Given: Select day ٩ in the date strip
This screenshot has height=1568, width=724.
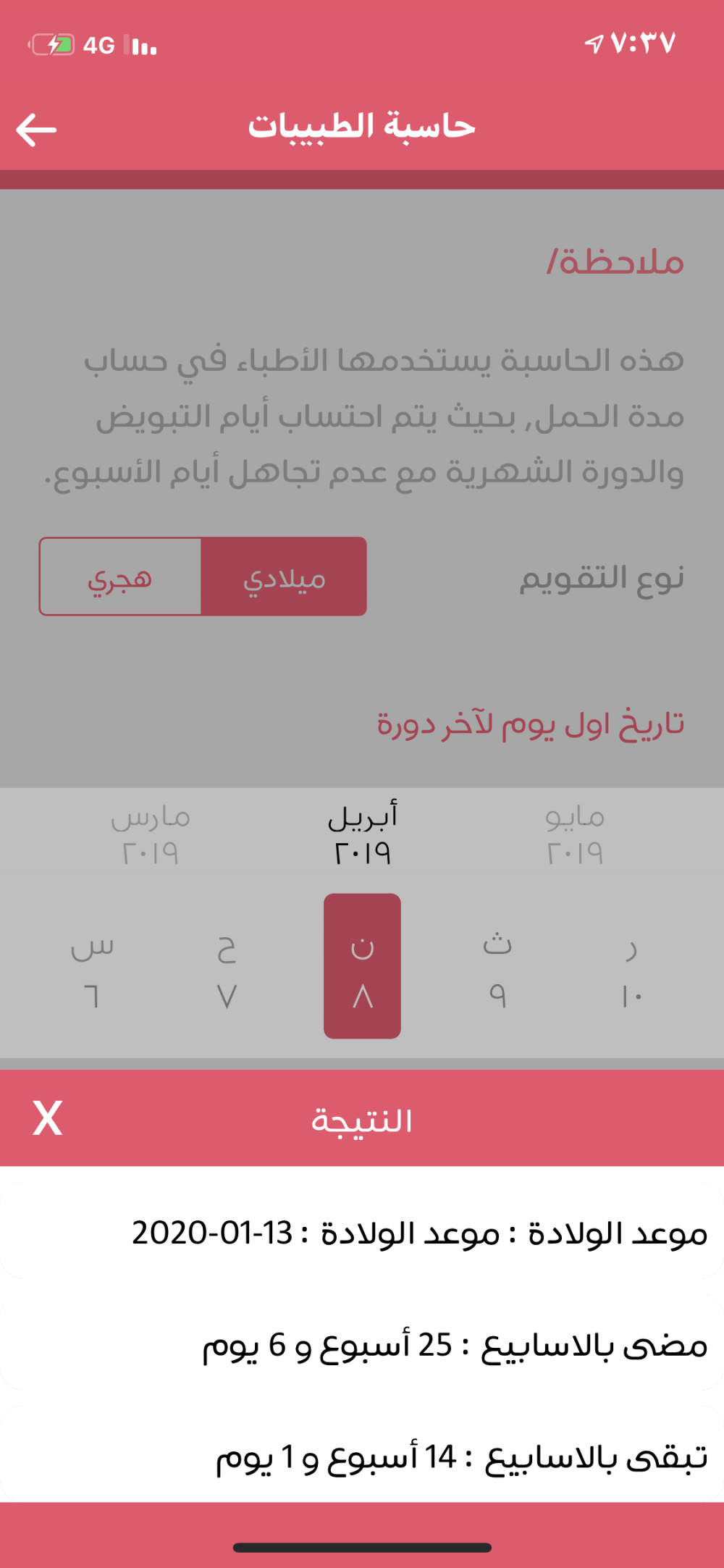Looking at the screenshot, I should tap(497, 970).
